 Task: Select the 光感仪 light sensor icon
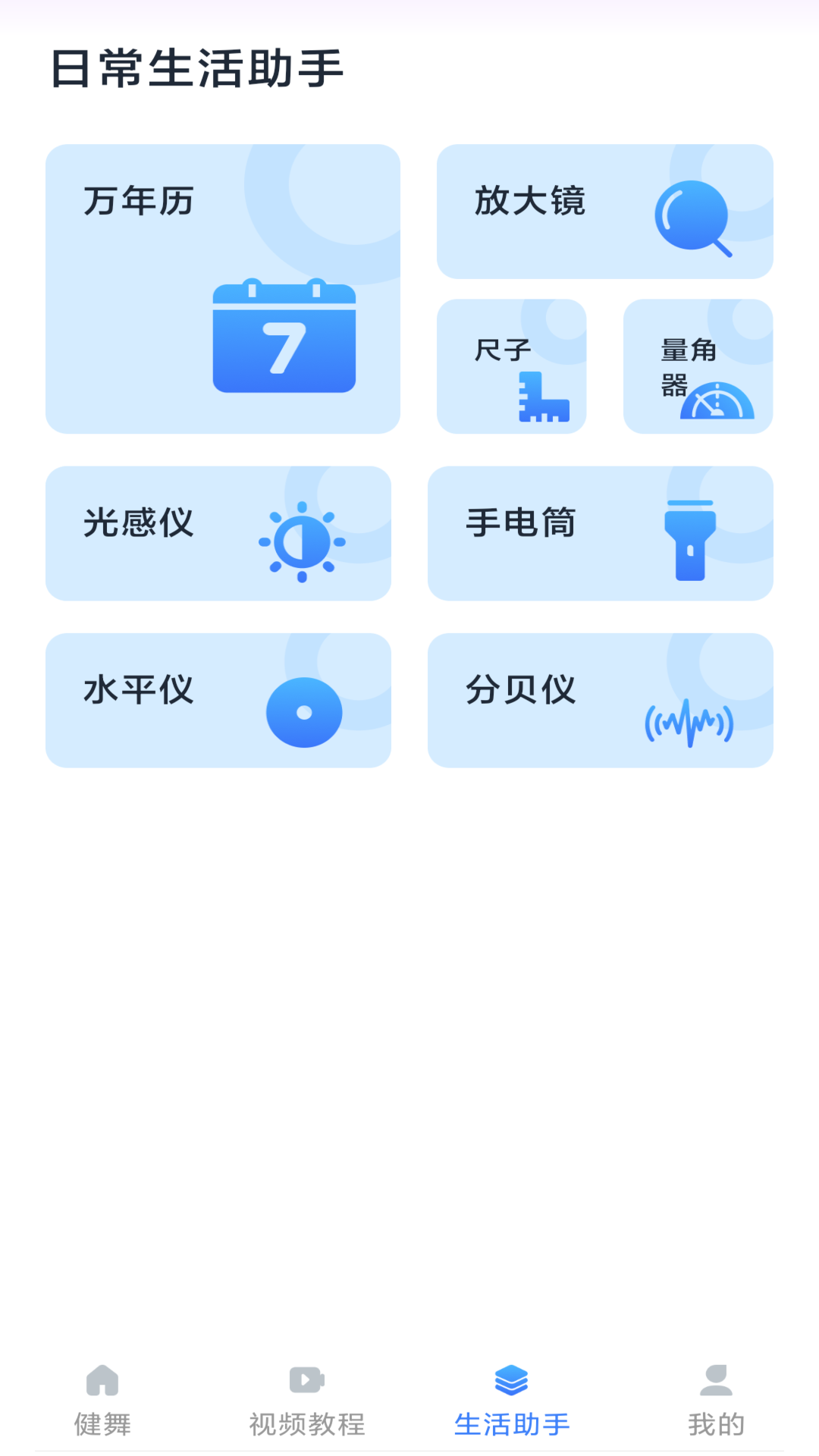coord(303,540)
